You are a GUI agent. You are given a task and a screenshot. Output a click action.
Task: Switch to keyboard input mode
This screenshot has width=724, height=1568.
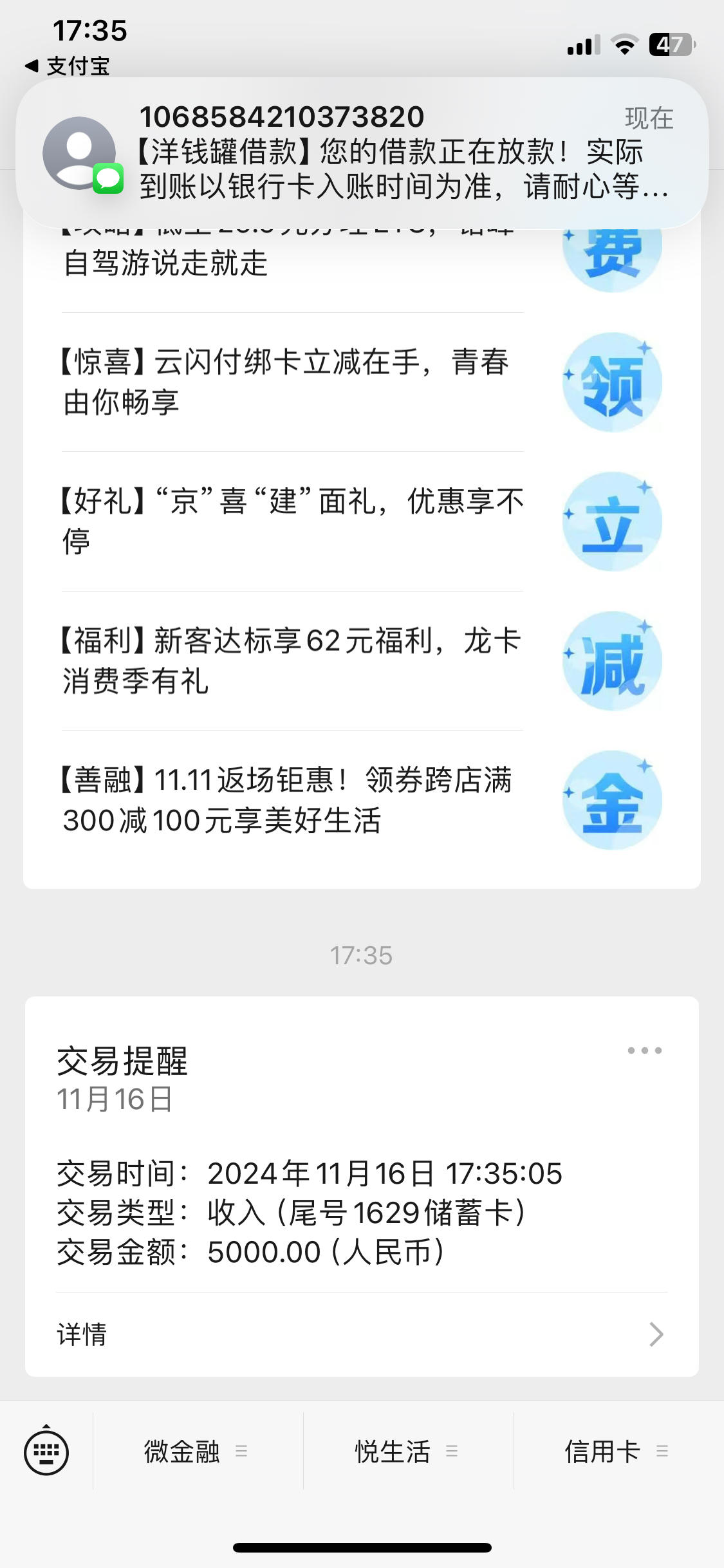tap(46, 1451)
